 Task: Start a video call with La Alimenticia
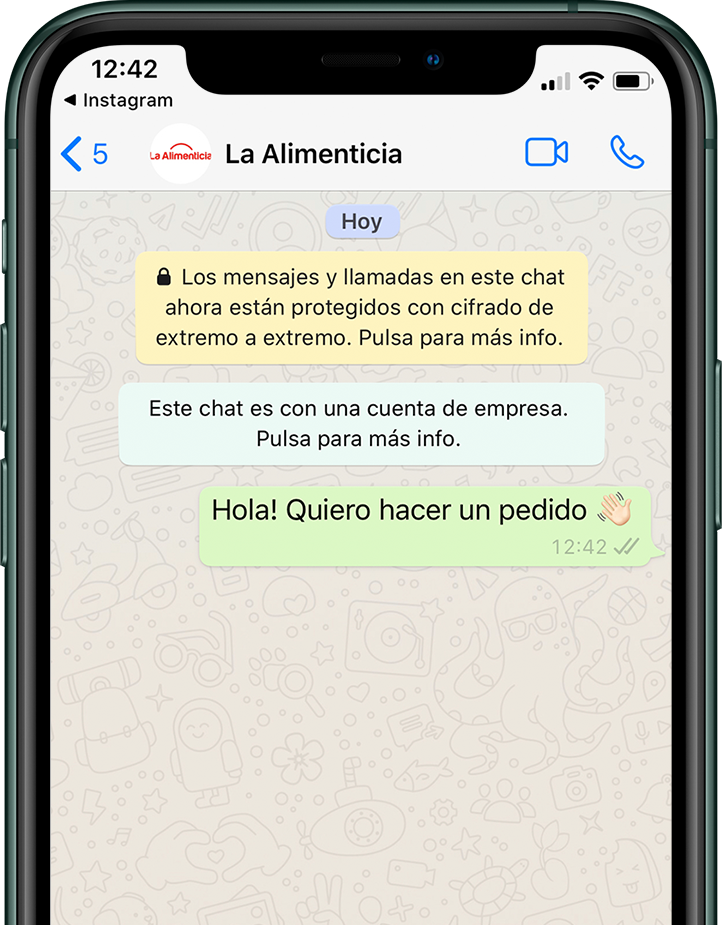pos(546,153)
